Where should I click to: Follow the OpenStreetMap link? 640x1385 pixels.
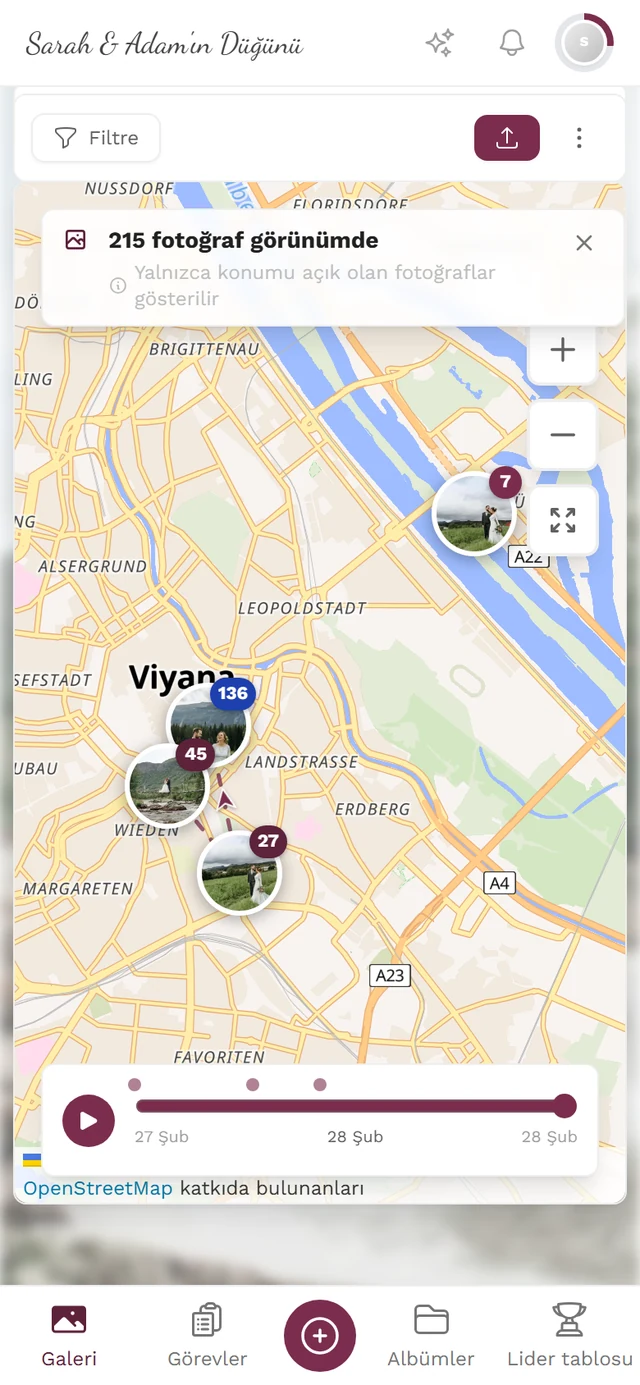point(98,1189)
